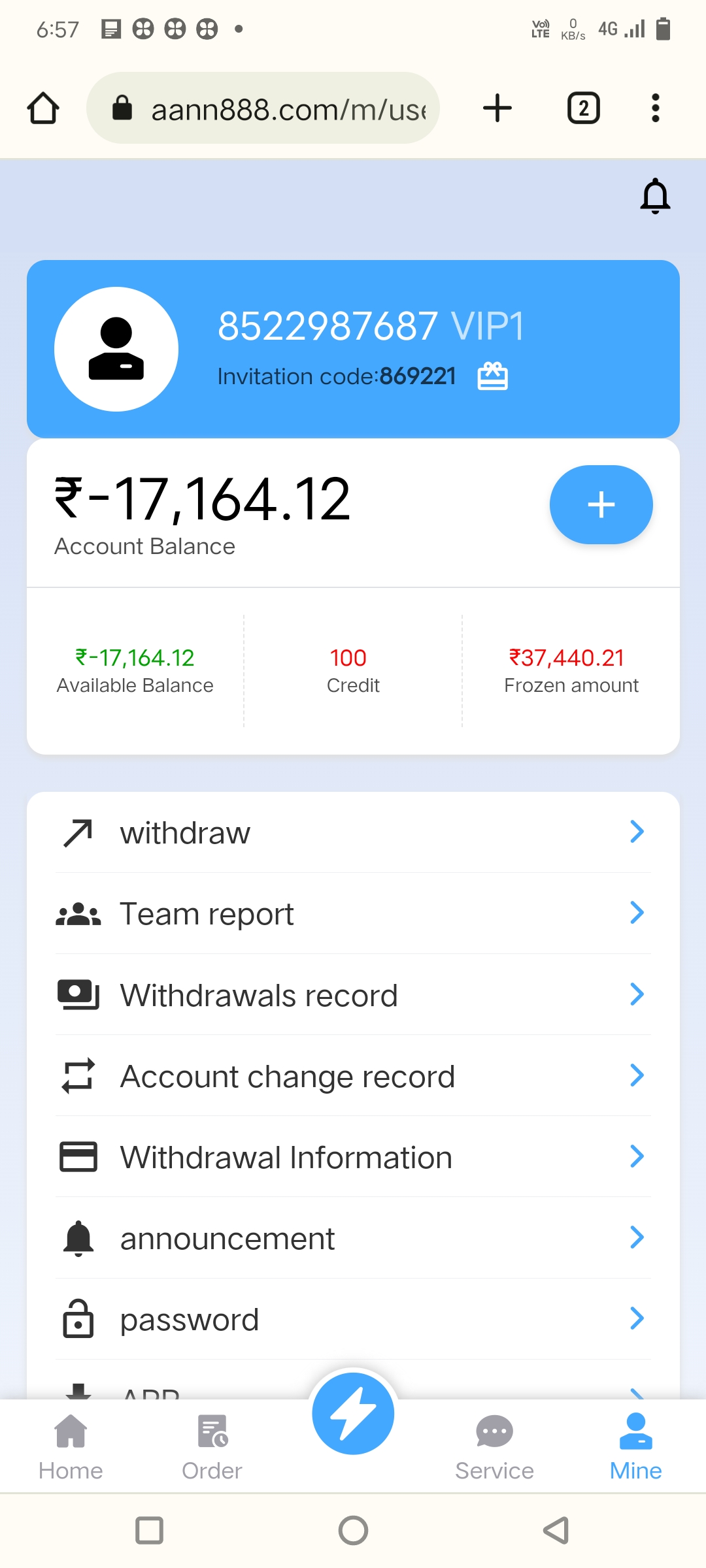Show the open tabs switcher
The image size is (706, 1568).
583,108
